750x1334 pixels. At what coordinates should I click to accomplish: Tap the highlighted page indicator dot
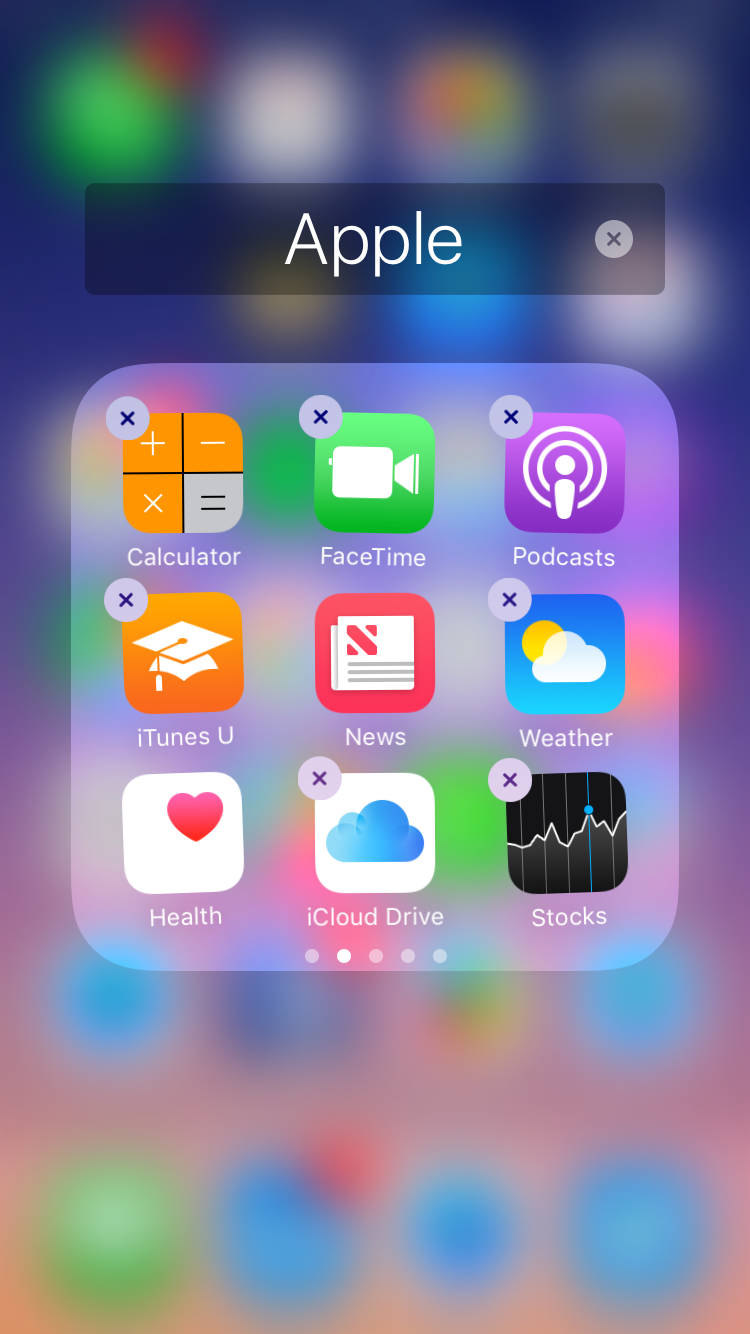point(343,956)
